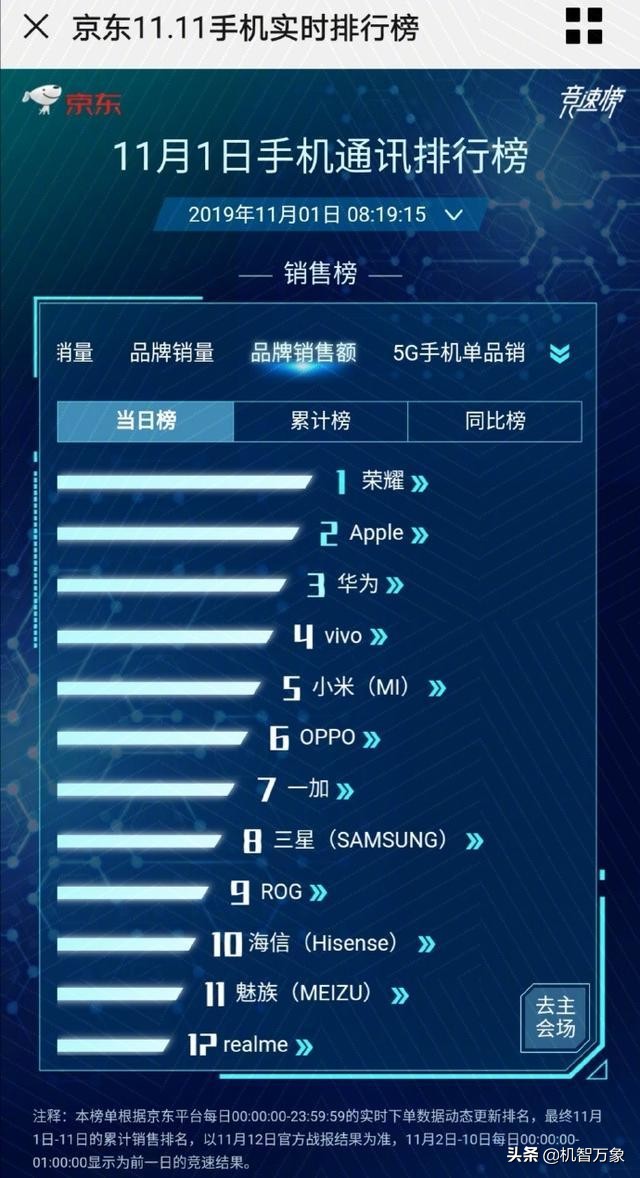Select the 品牌销售额 category
The width and height of the screenshot is (640, 1178).
(303, 353)
